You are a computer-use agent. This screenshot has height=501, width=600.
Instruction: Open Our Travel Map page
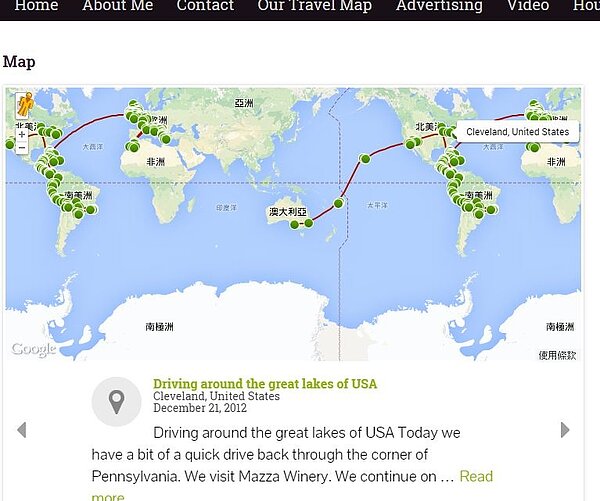[x=314, y=6]
